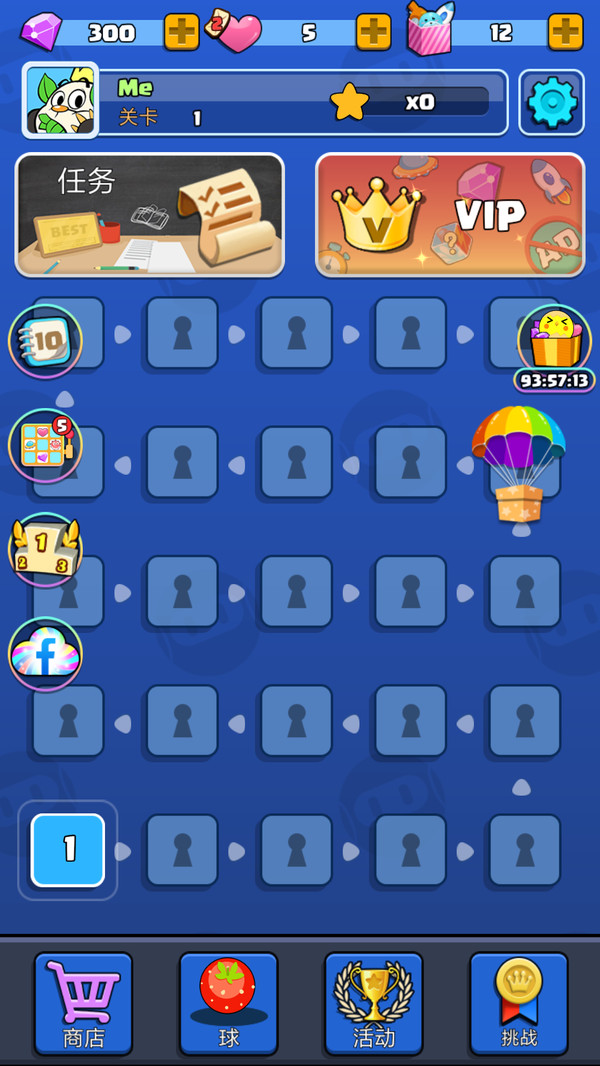The image size is (600, 1066).
Task: Open the 任务 missions card
Action: (x=150, y=215)
